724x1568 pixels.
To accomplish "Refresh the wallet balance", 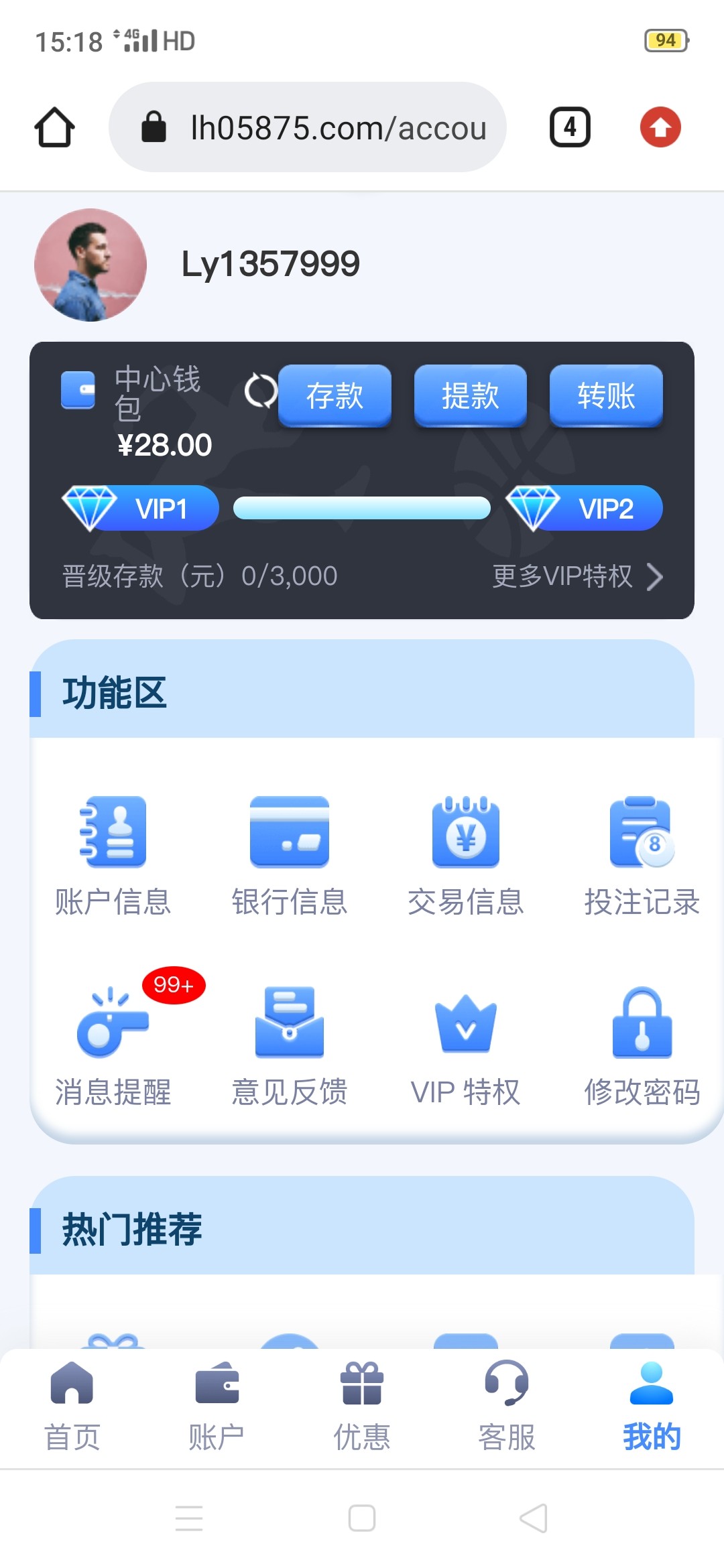I will click(260, 391).
